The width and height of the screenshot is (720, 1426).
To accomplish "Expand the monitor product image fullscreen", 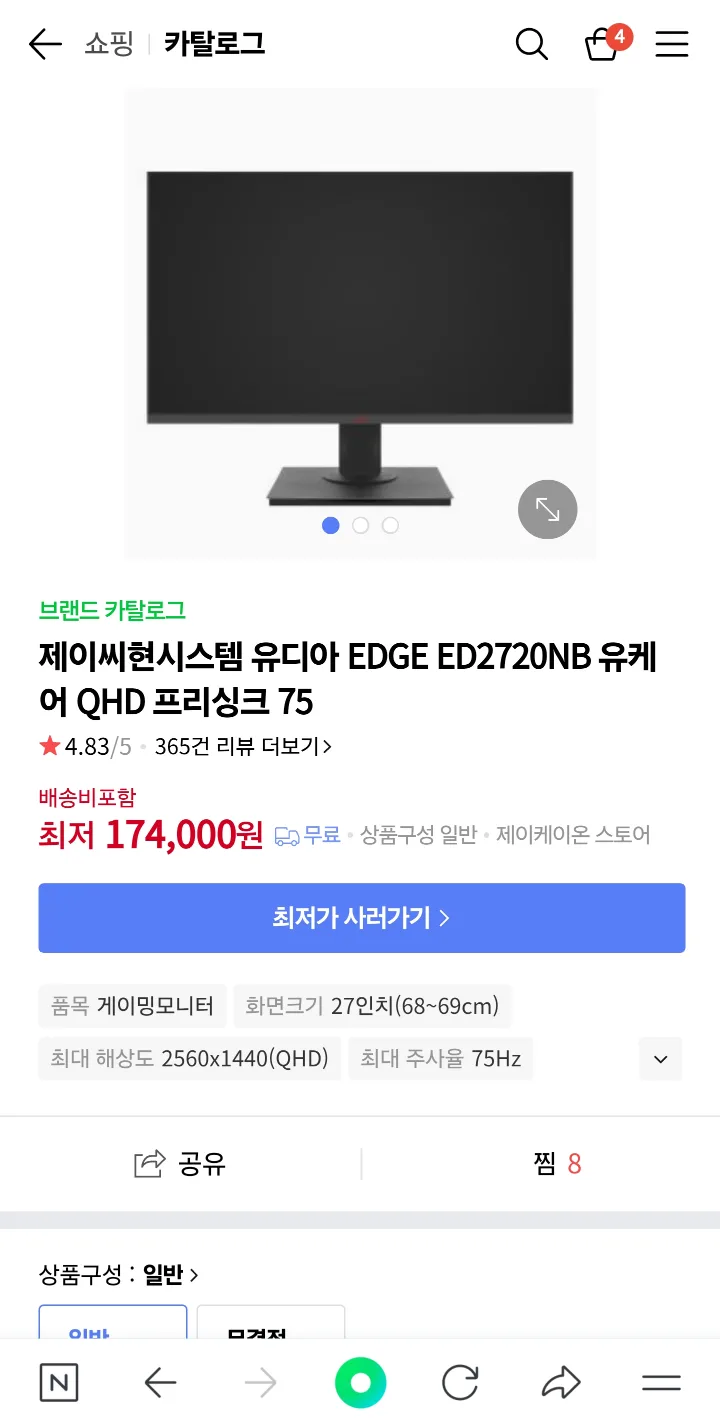I will click(548, 510).
